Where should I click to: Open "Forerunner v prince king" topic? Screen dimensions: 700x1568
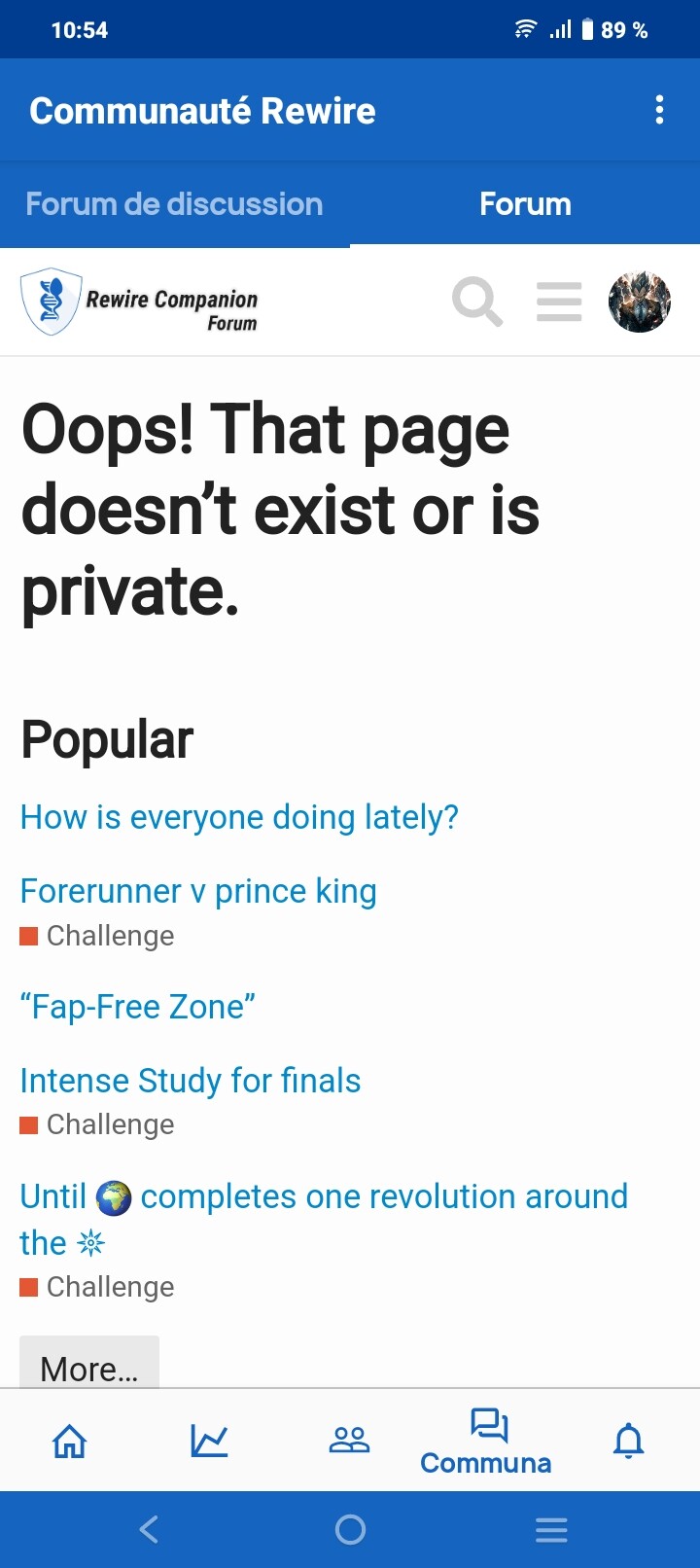[198, 891]
